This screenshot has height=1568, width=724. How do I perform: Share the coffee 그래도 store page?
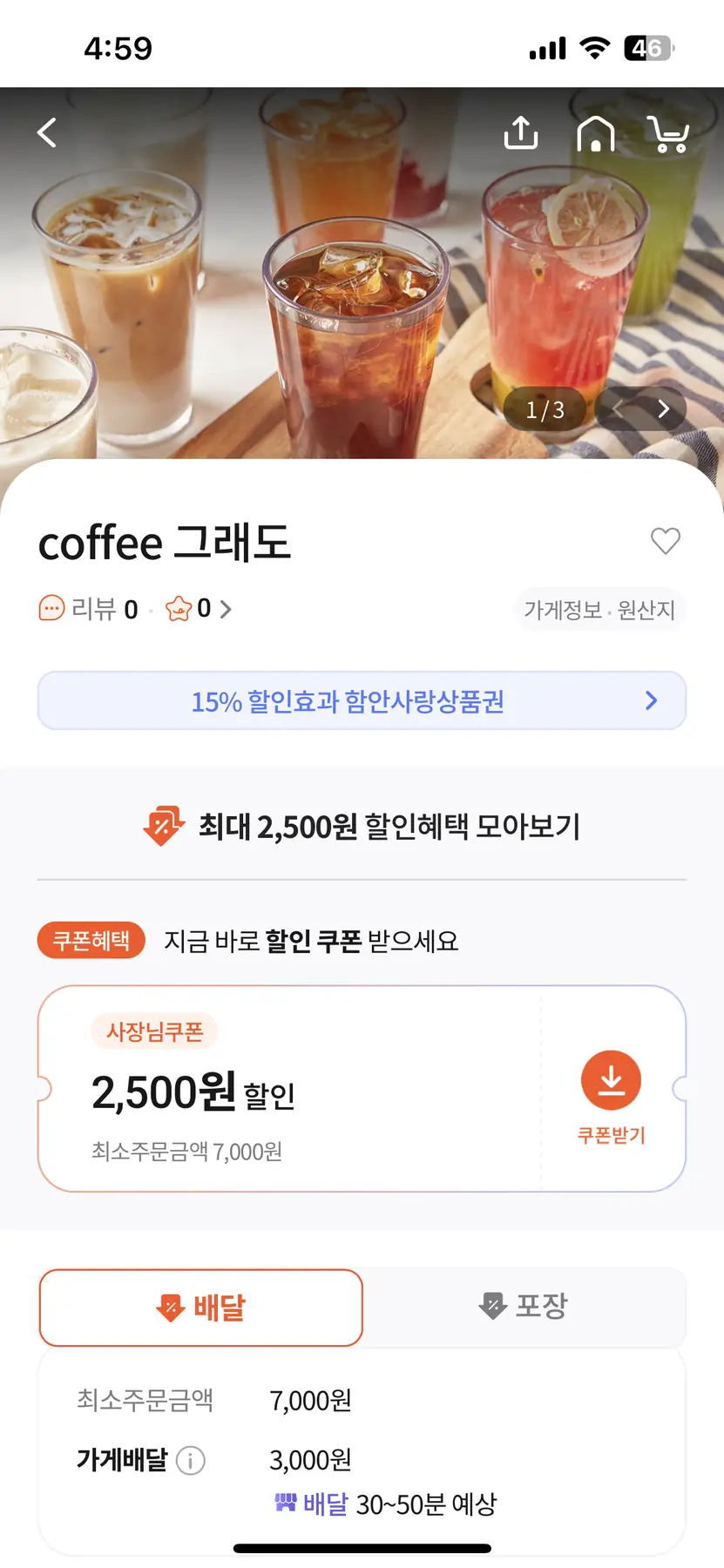point(521,133)
